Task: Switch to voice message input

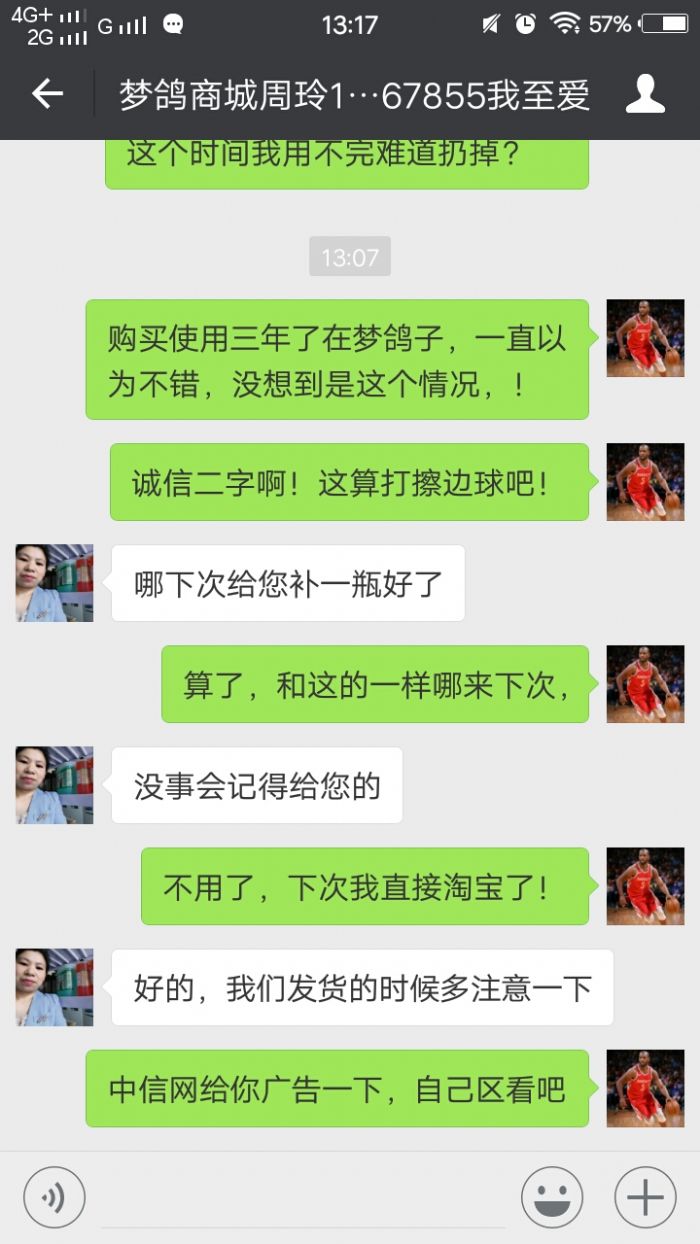Action: [x=54, y=1197]
